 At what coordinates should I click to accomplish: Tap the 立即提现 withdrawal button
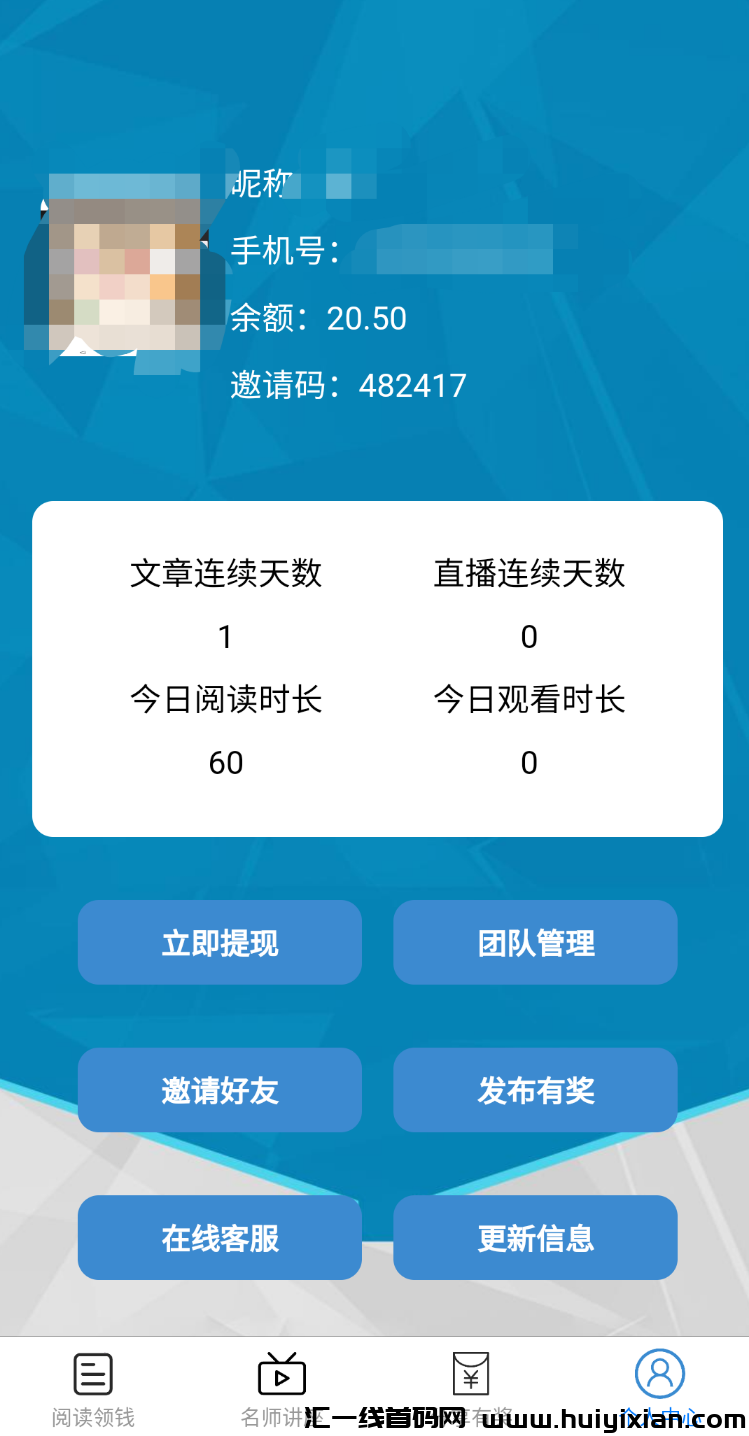[x=219, y=942]
